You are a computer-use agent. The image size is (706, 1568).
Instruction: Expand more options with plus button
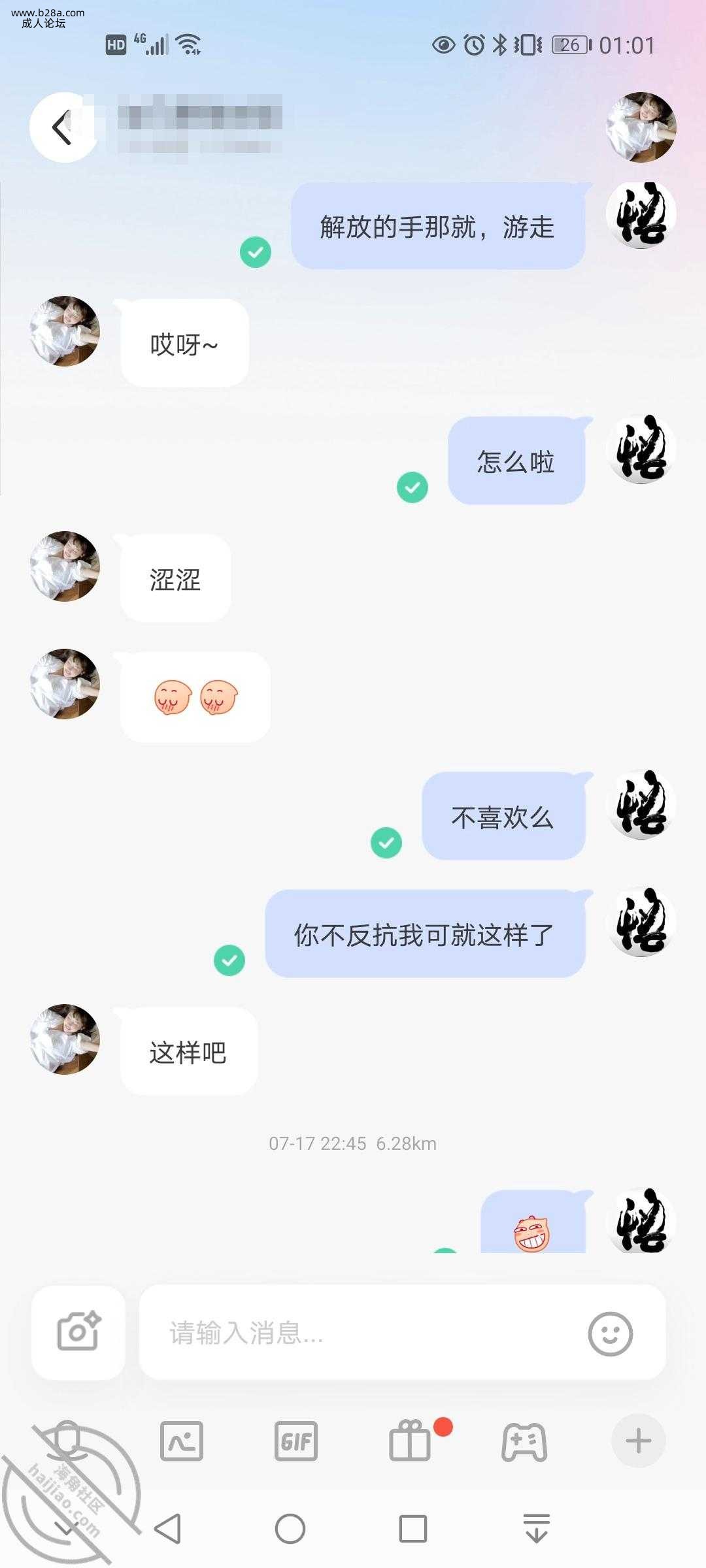[638, 1441]
